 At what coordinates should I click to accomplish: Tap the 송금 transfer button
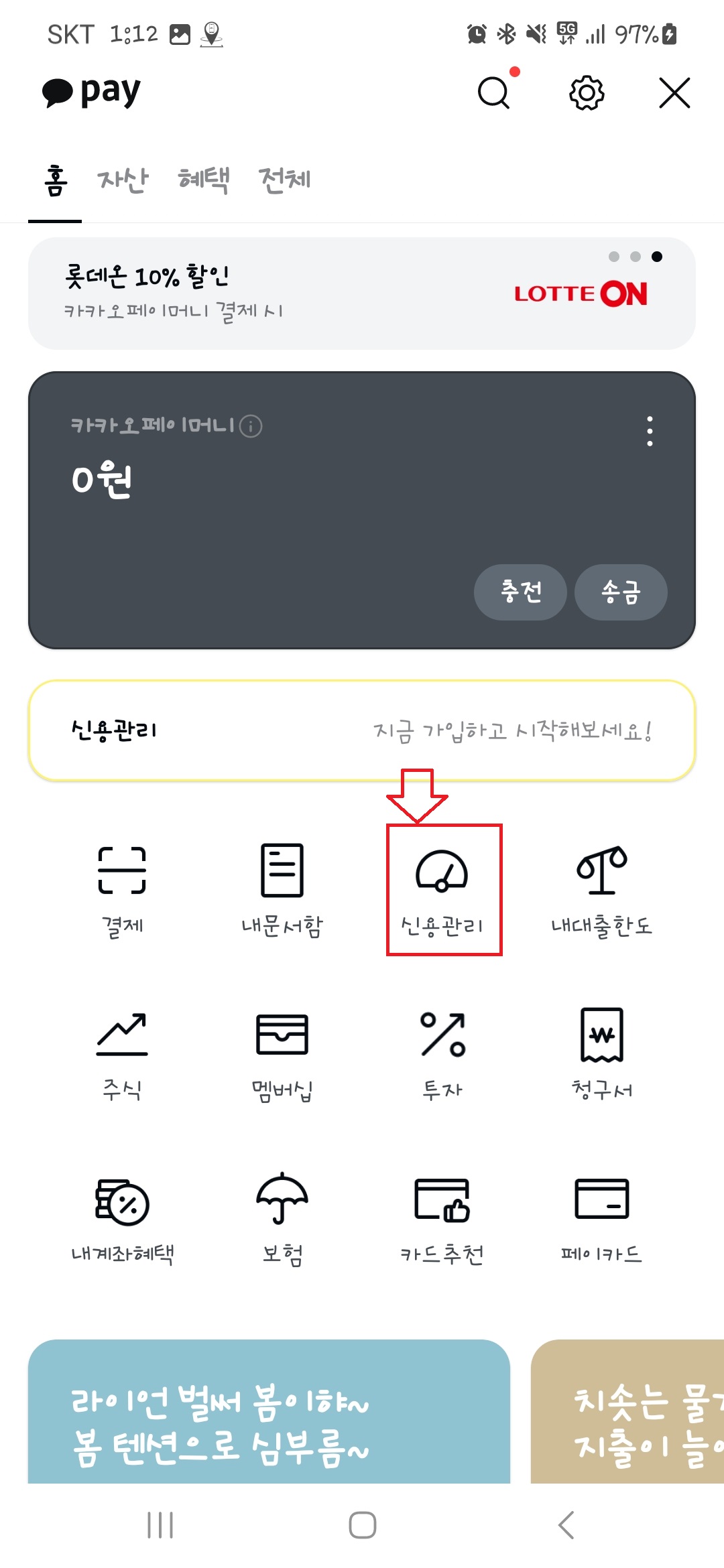(620, 592)
